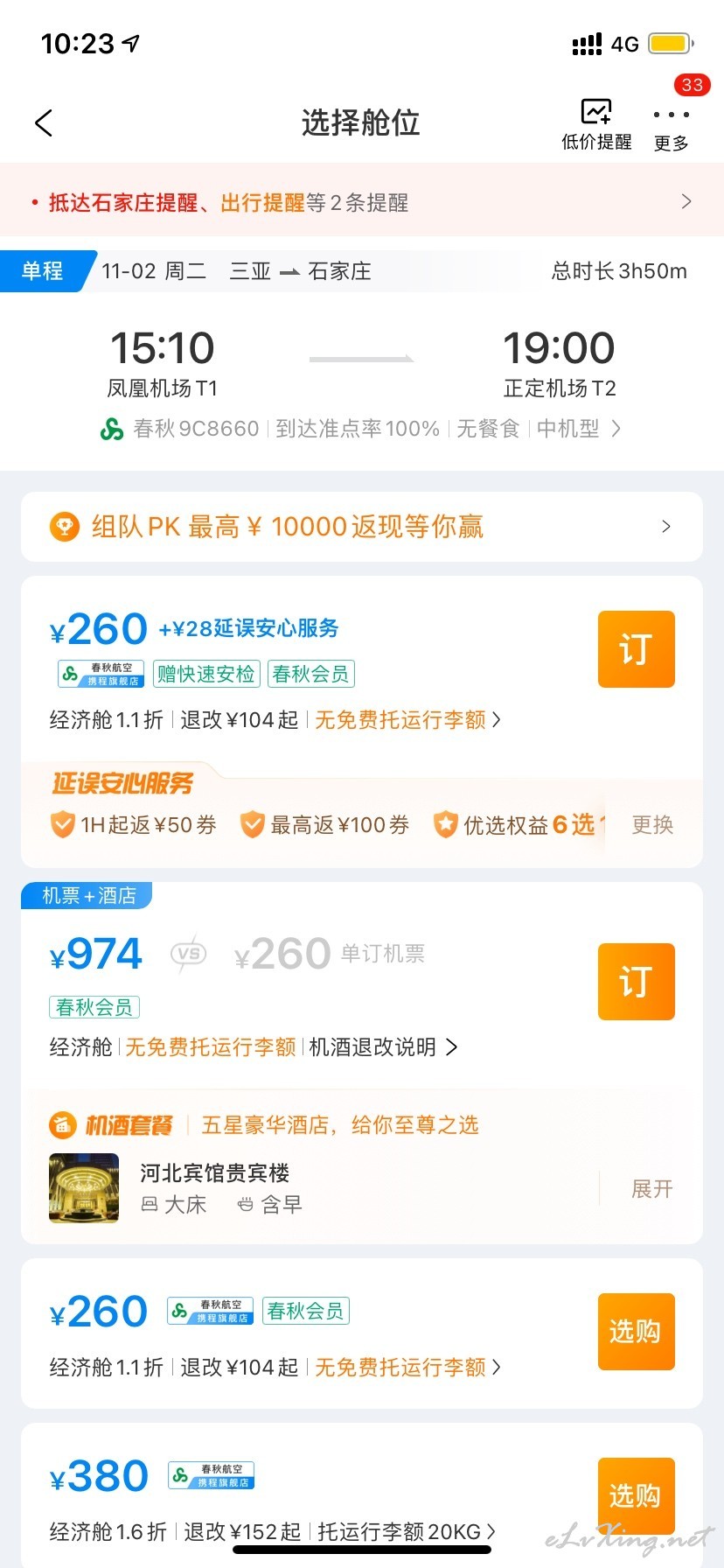Open the 低价提醒 price alert
Image resolution: width=724 pixels, height=1568 pixels.
coord(596,125)
